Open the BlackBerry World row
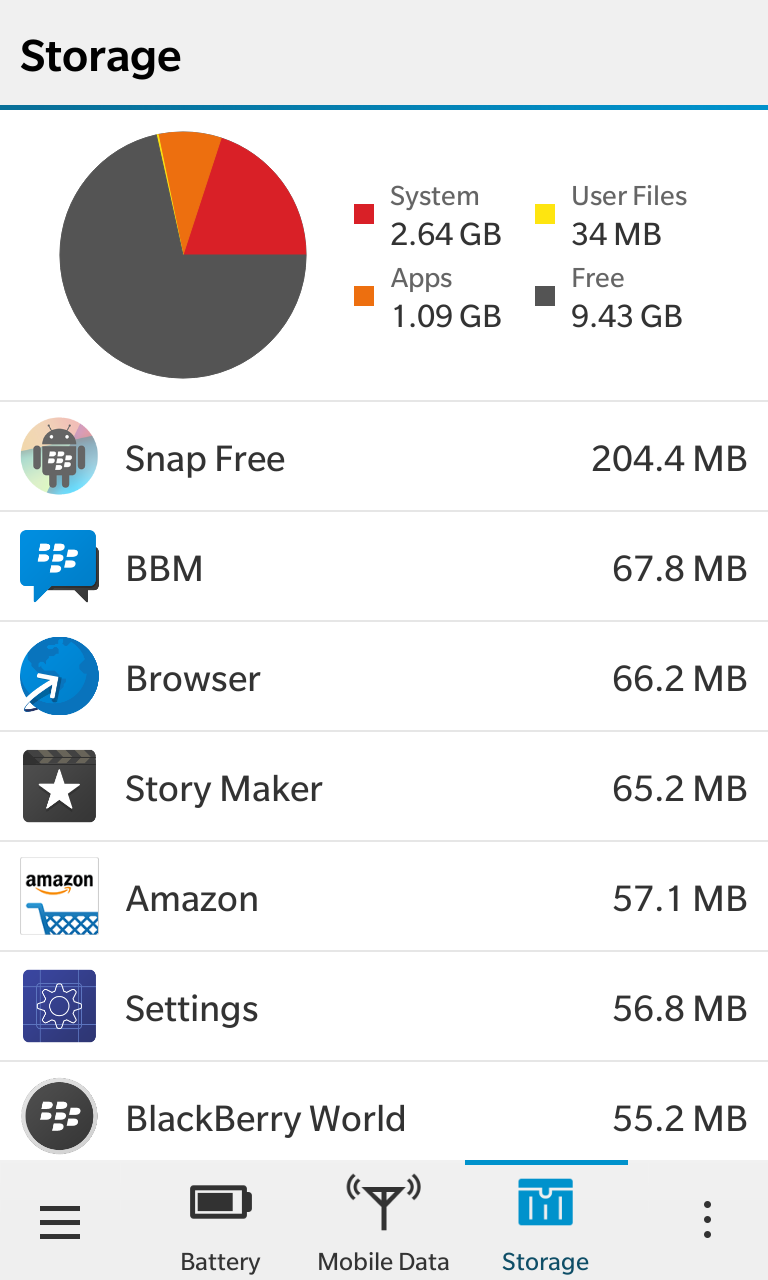 384,1112
